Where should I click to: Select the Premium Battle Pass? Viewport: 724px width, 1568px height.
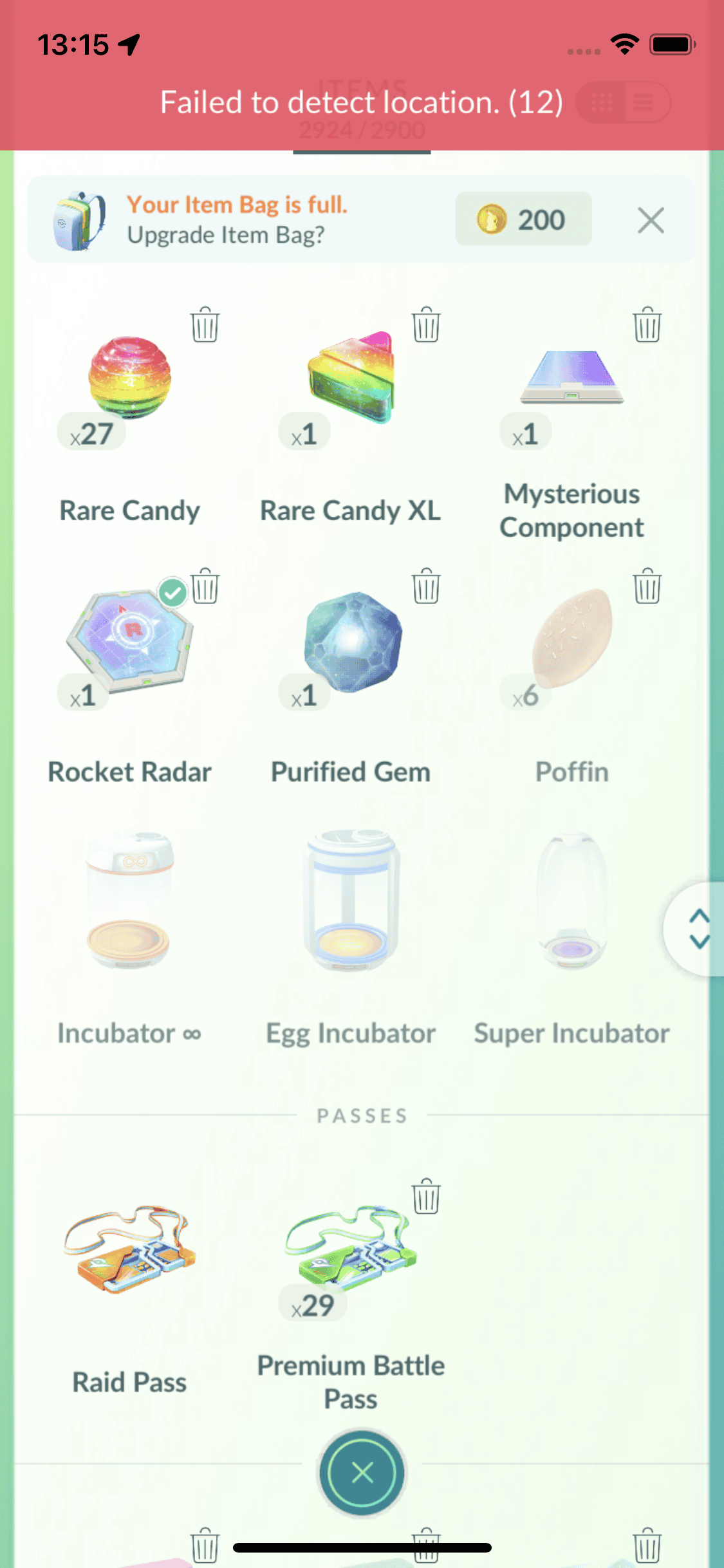[351, 1249]
